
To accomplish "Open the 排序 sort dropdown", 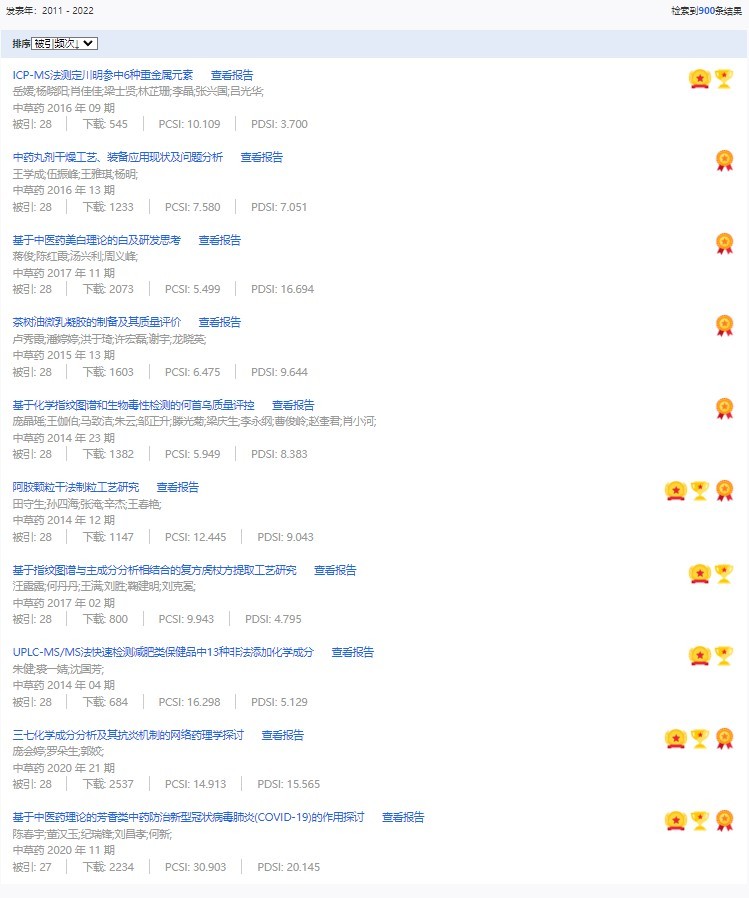I will coord(64,43).
